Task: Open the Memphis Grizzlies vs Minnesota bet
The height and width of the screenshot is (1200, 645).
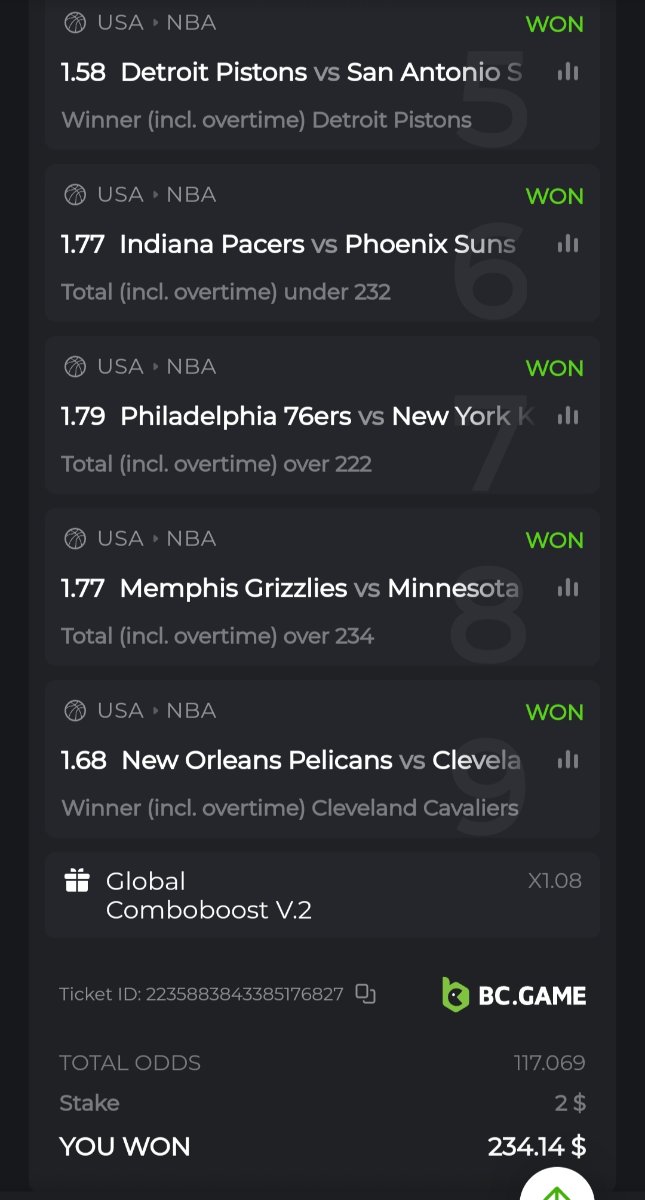Action: [x=300, y=589]
